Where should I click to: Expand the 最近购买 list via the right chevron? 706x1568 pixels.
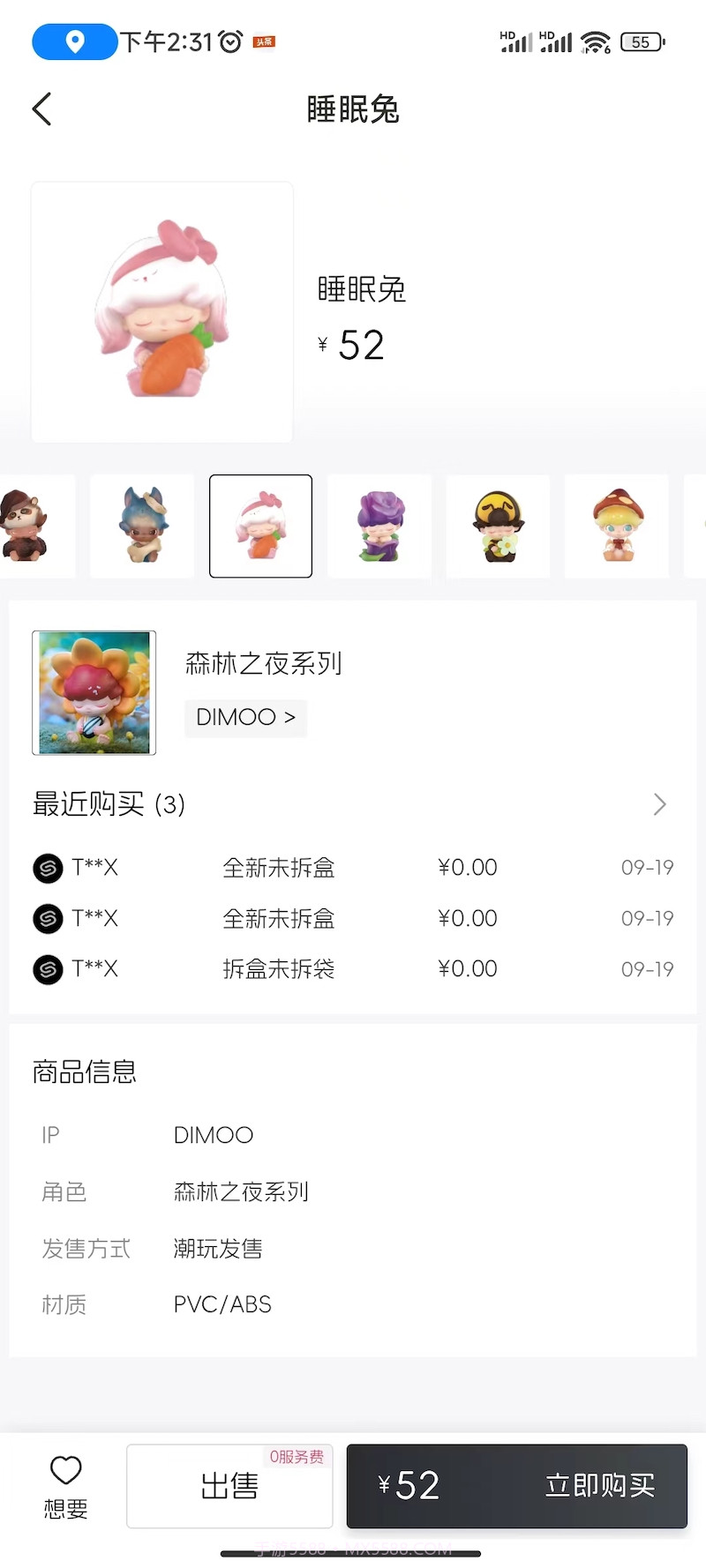coord(660,804)
